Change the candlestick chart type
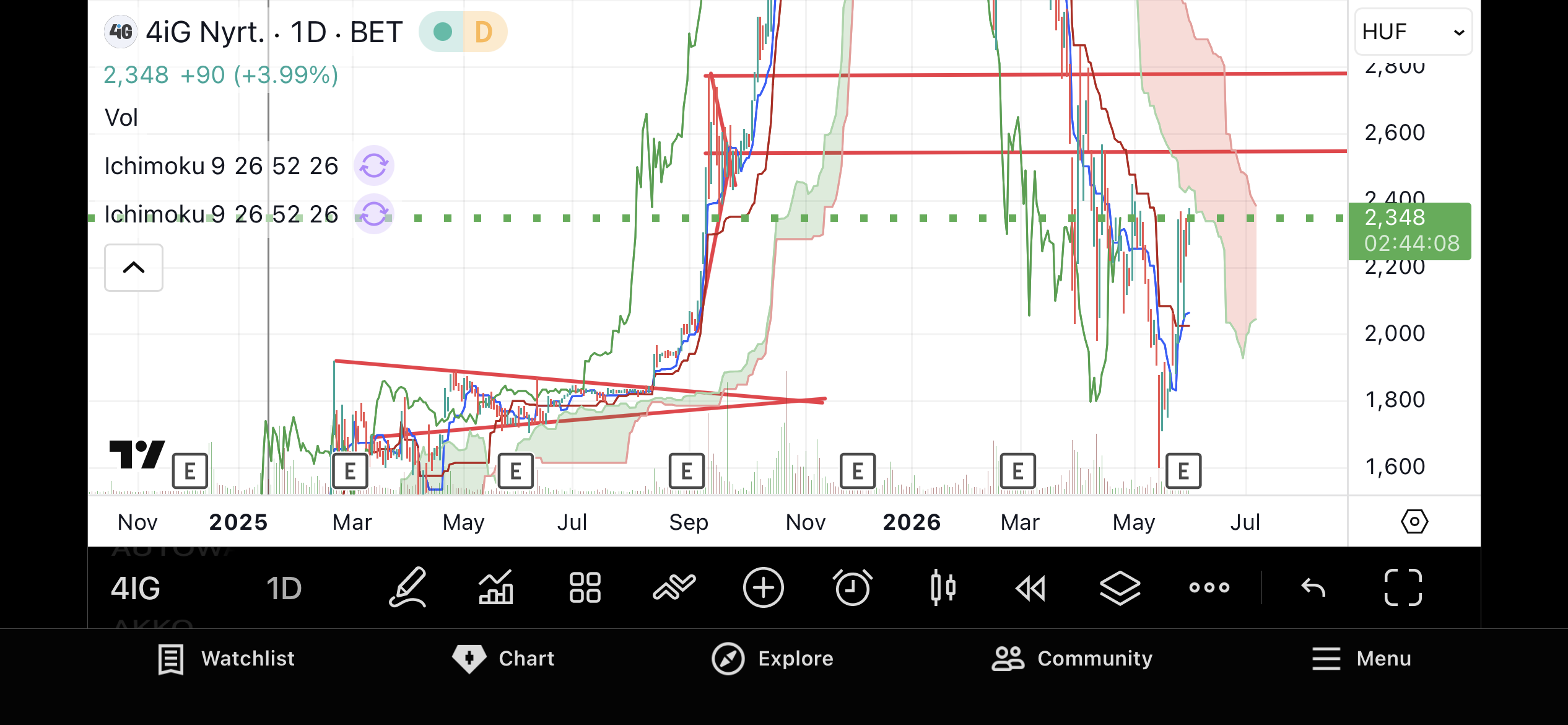Viewport: 1568px width, 725px height. (943, 587)
